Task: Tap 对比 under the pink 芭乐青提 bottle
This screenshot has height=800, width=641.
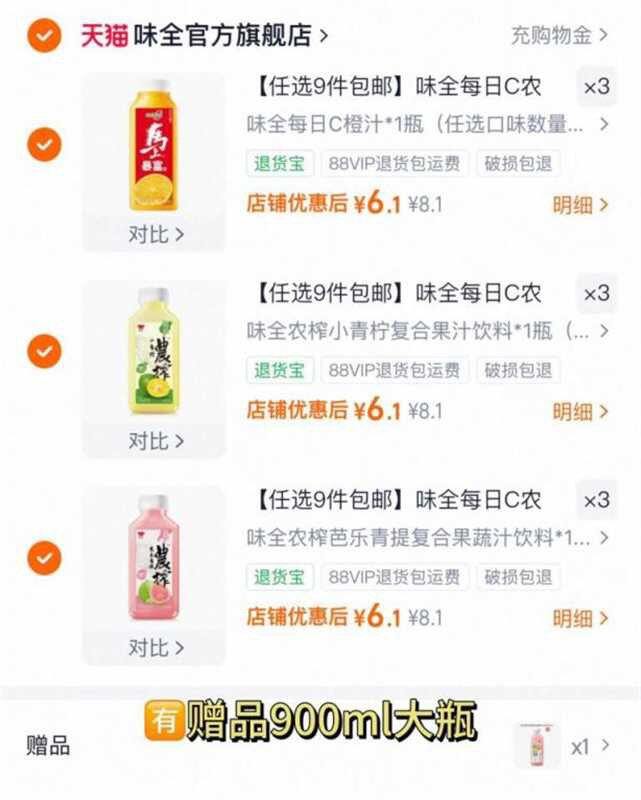Action: tap(155, 647)
